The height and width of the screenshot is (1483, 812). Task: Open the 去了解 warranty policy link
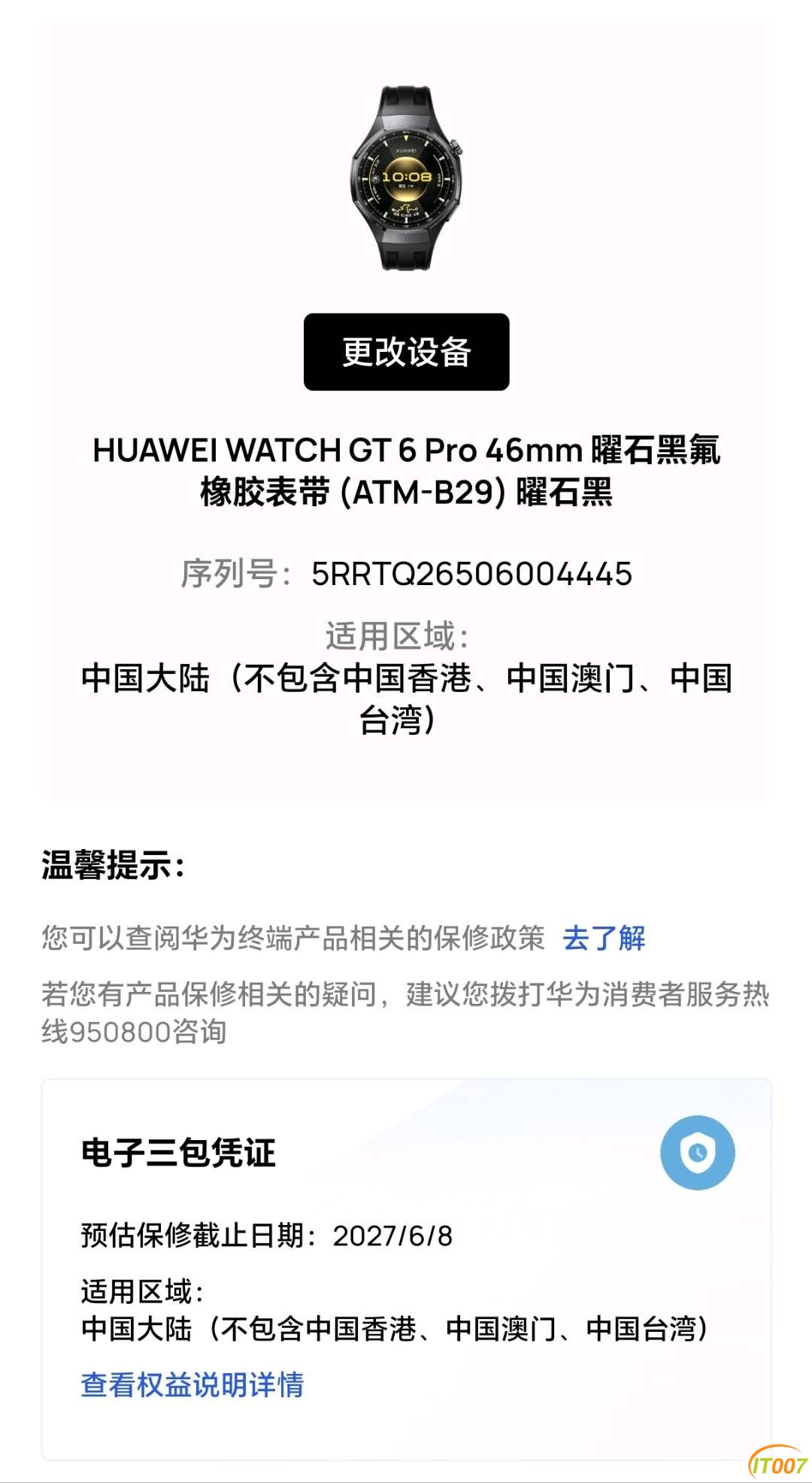tap(604, 938)
